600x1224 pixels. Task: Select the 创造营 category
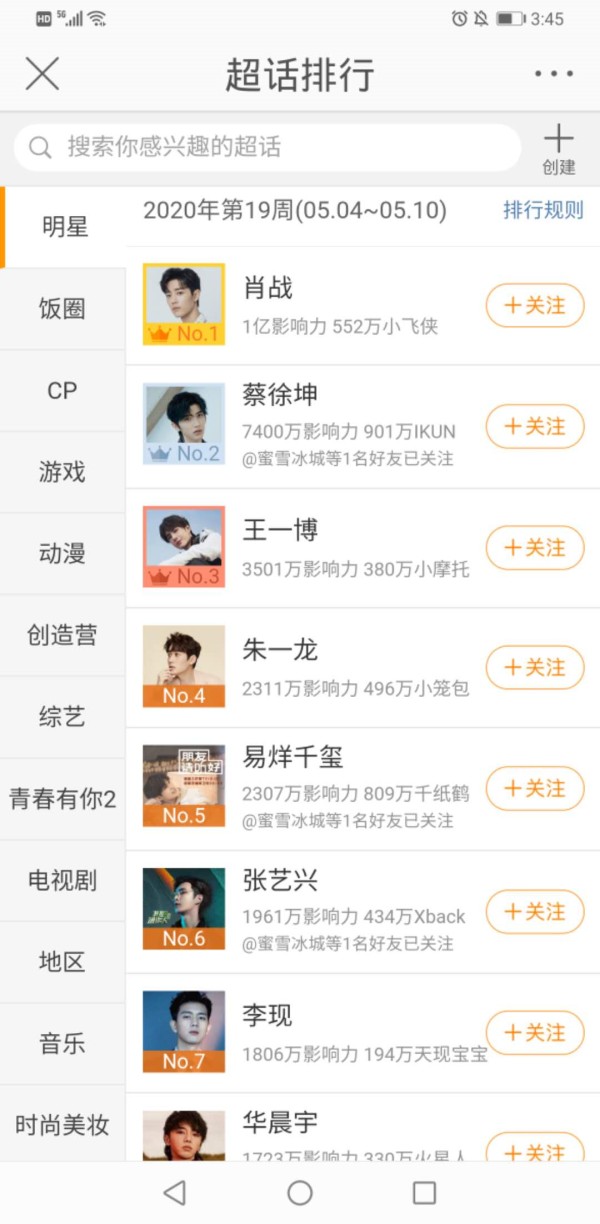63,635
